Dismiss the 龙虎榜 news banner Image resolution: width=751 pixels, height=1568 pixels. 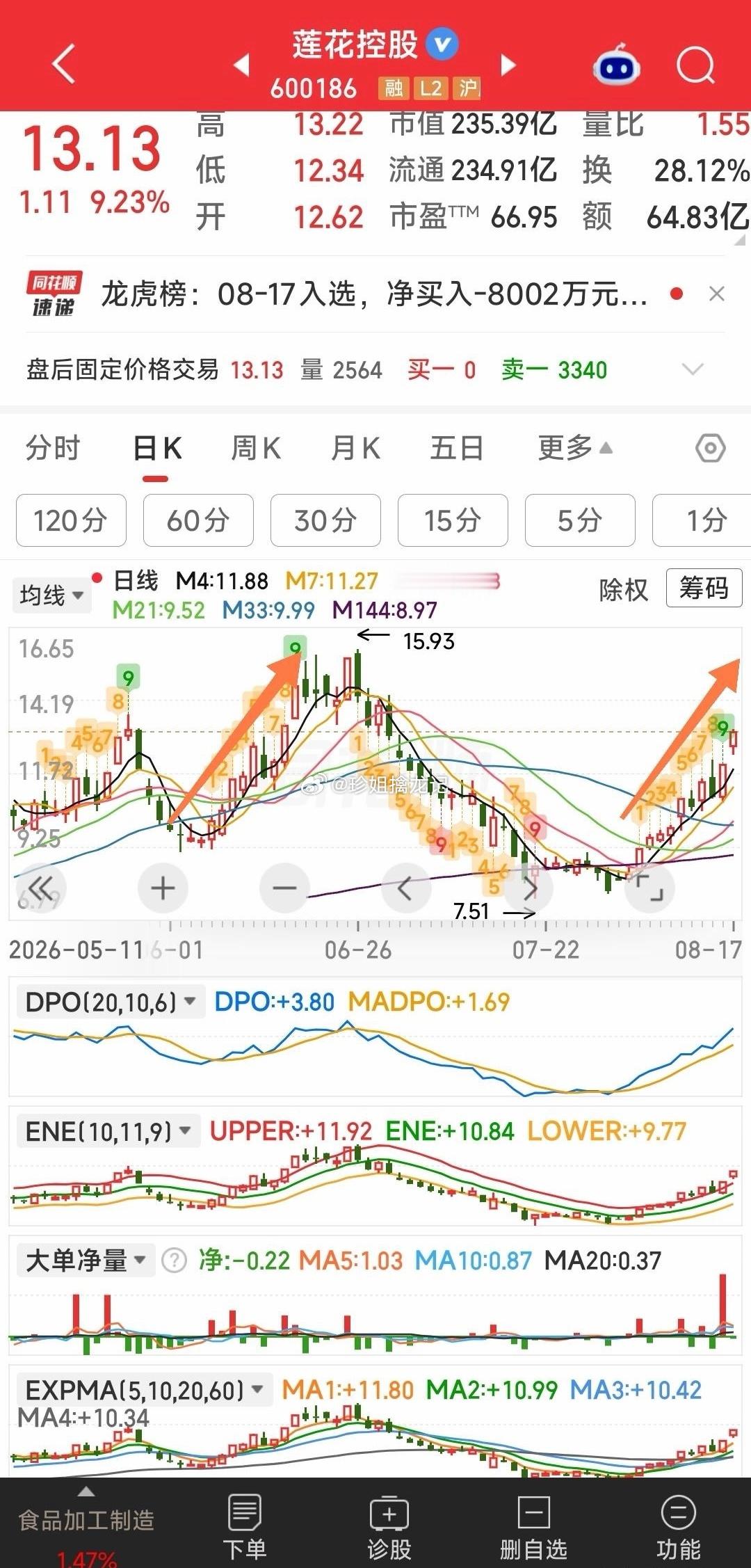[717, 294]
